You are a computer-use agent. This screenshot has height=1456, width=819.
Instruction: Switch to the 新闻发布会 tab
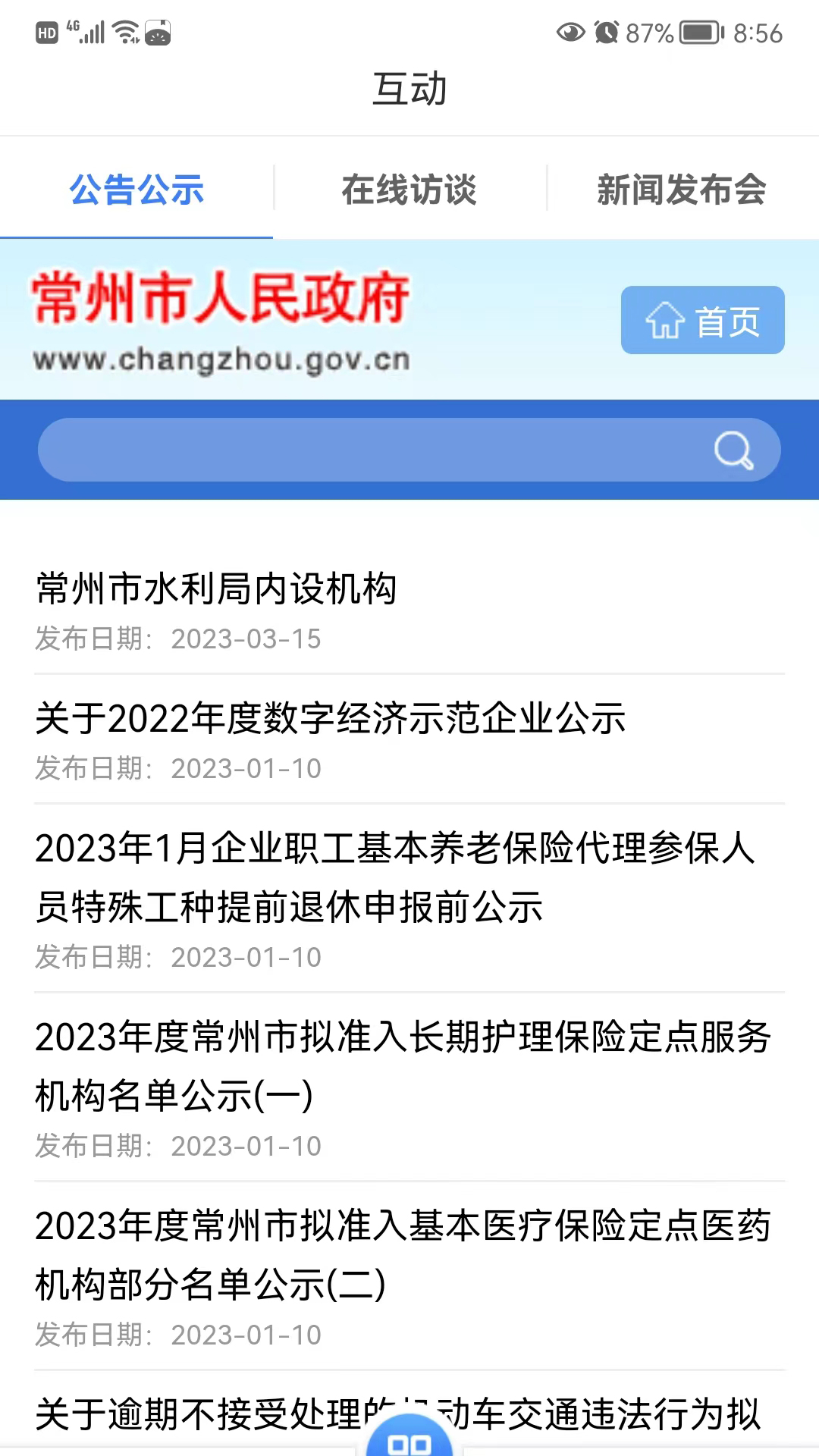[x=682, y=190]
